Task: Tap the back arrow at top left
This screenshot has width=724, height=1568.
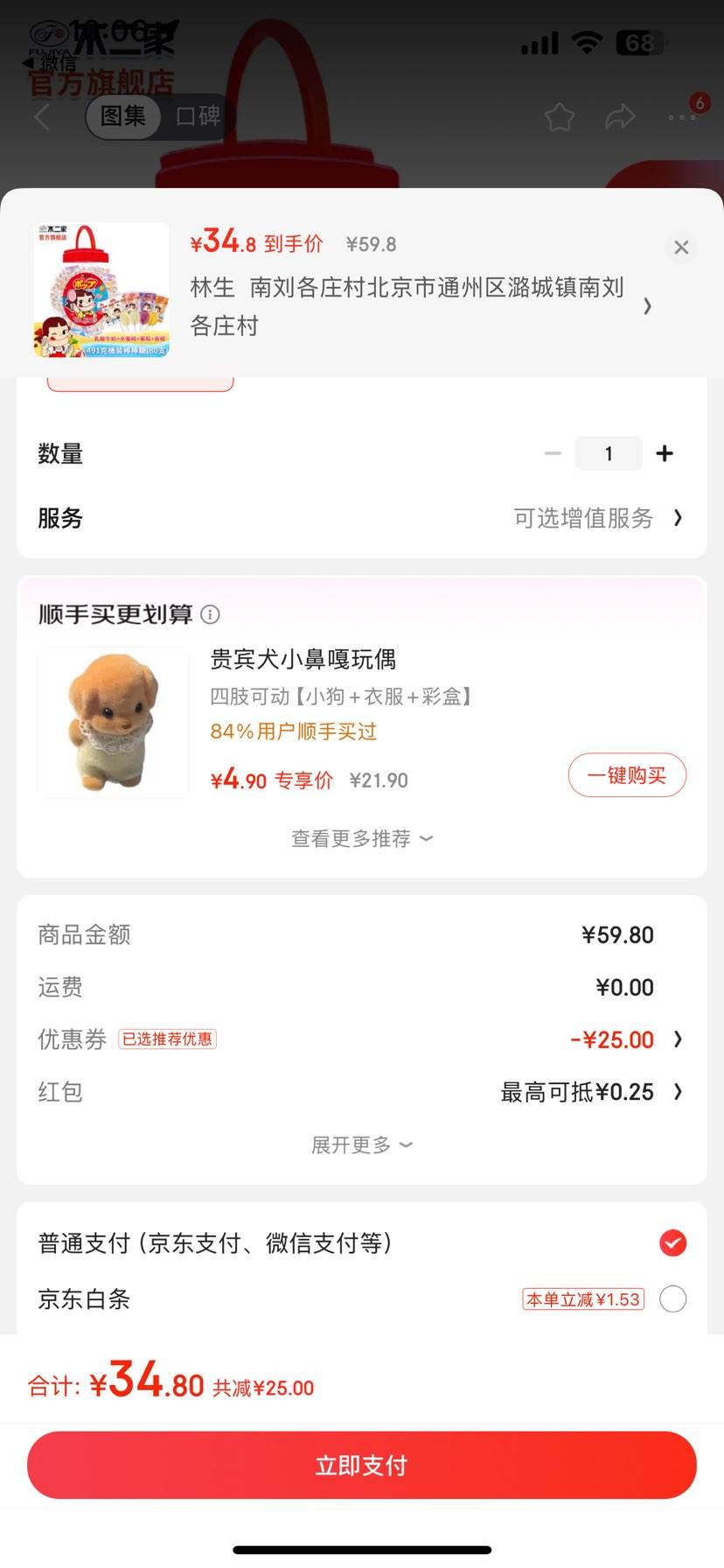Action: tap(42, 116)
